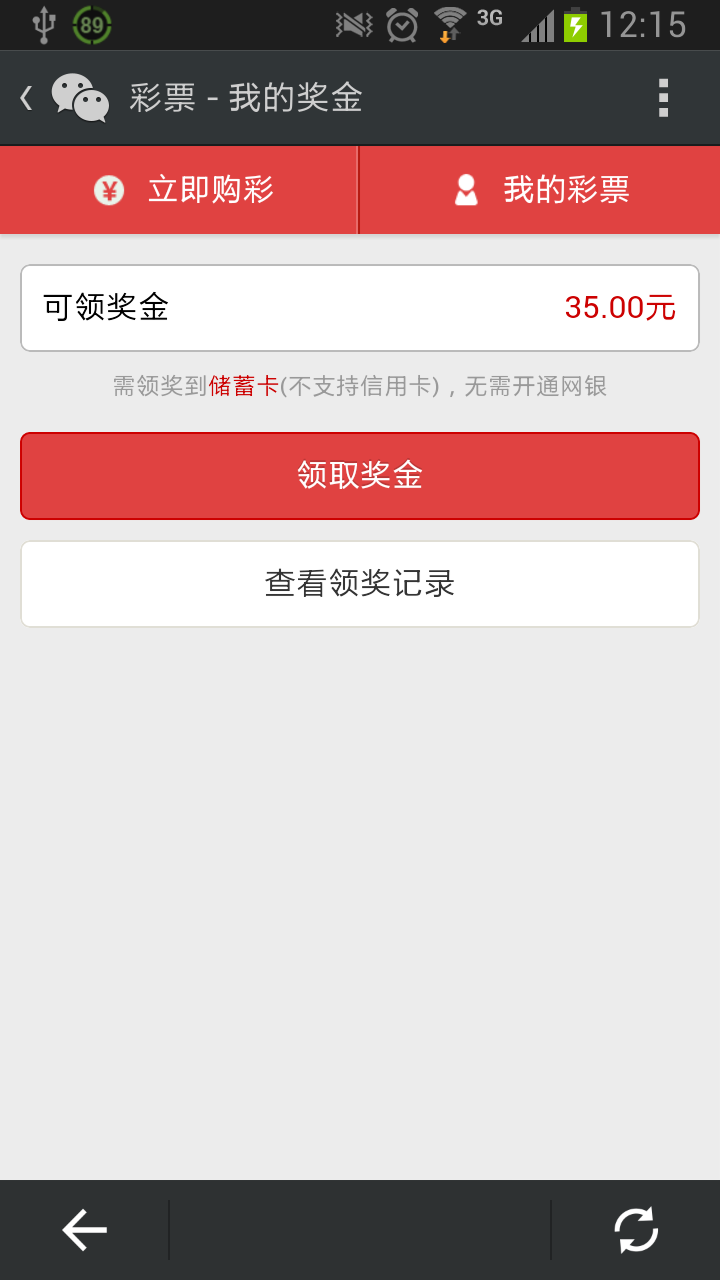
Task: Open the three-dot overflow menu
Action: tap(662, 98)
